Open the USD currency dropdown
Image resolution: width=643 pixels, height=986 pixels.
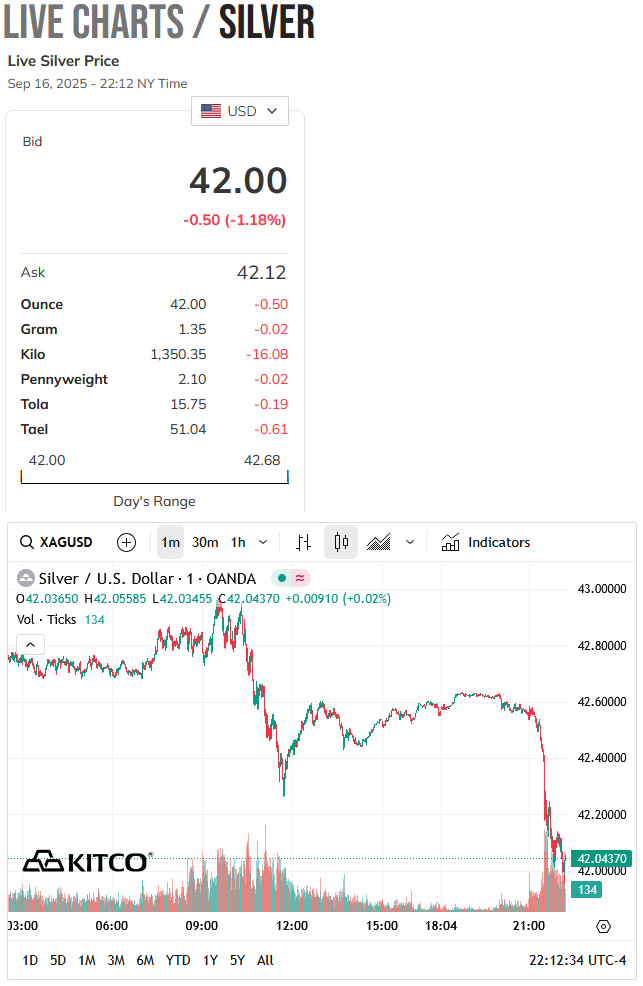pyautogui.click(x=240, y=111)
